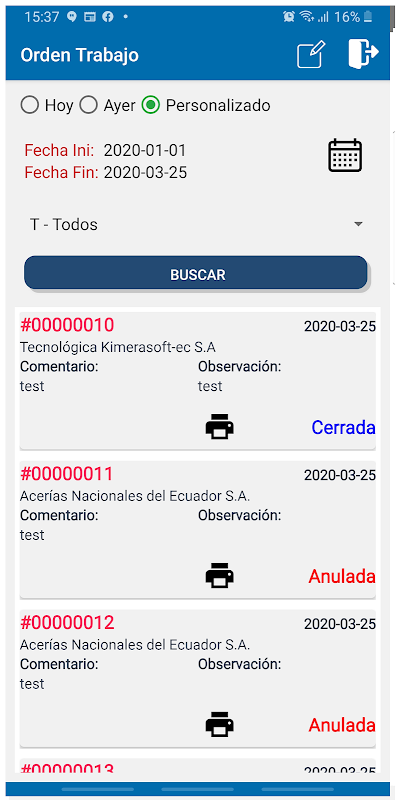Create a new work order
The height and width of the screenshot is (800, 406).
[311, 54]
